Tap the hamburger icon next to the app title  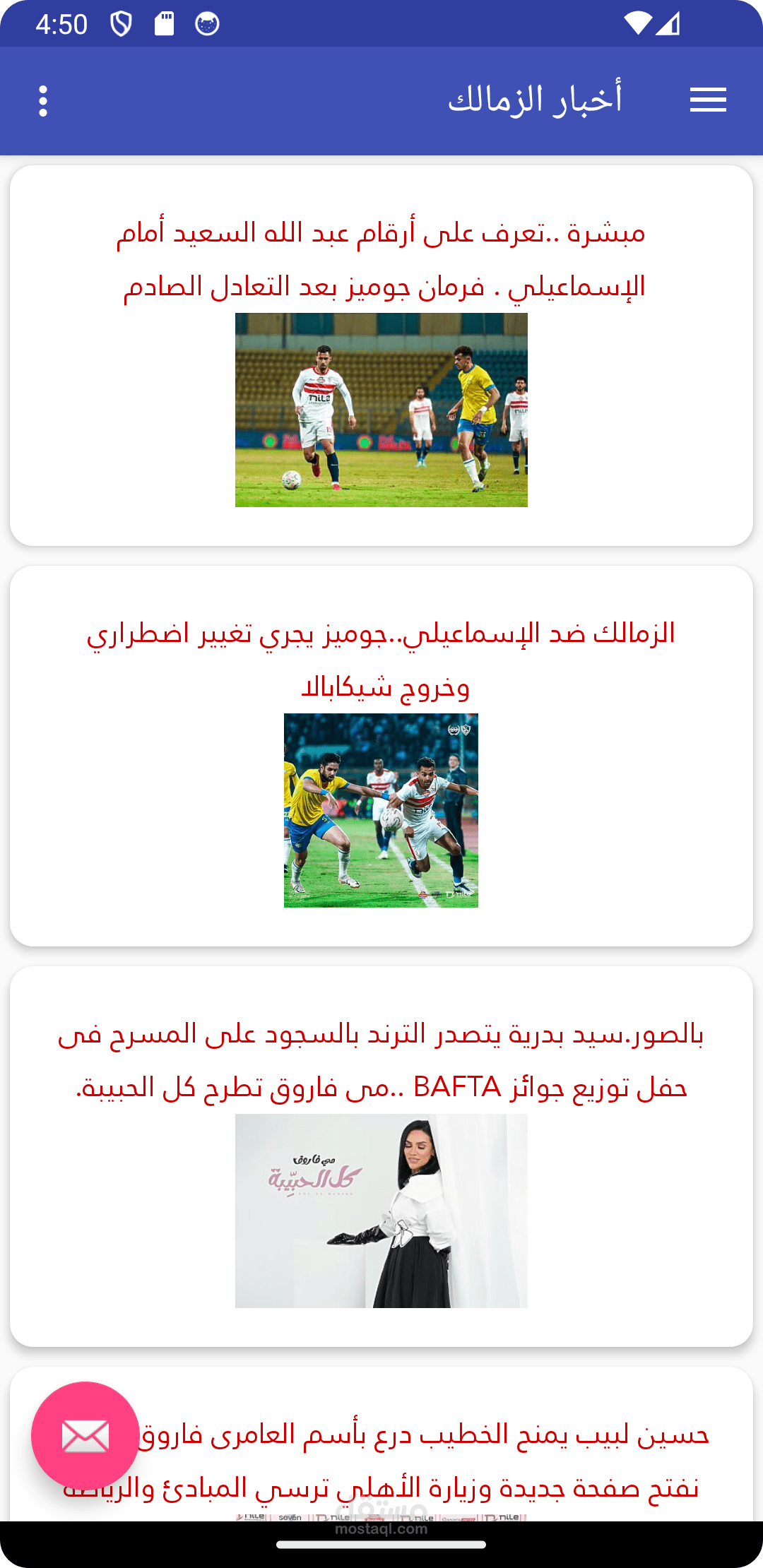(708, 99)
